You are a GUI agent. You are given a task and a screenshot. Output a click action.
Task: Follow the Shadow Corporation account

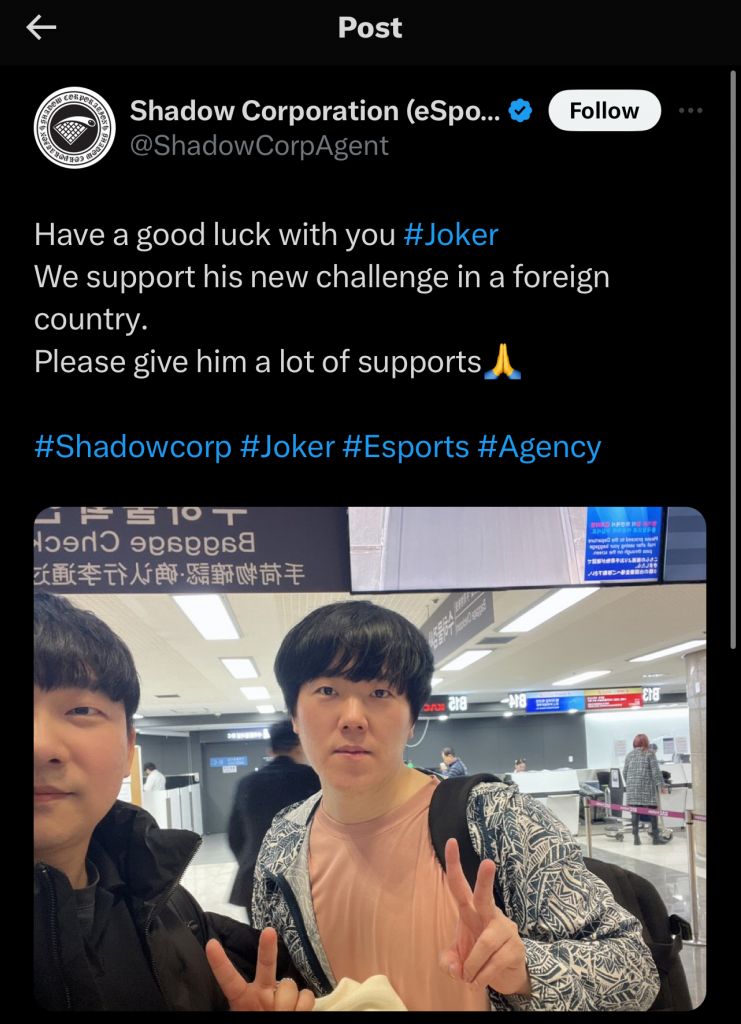604,111
